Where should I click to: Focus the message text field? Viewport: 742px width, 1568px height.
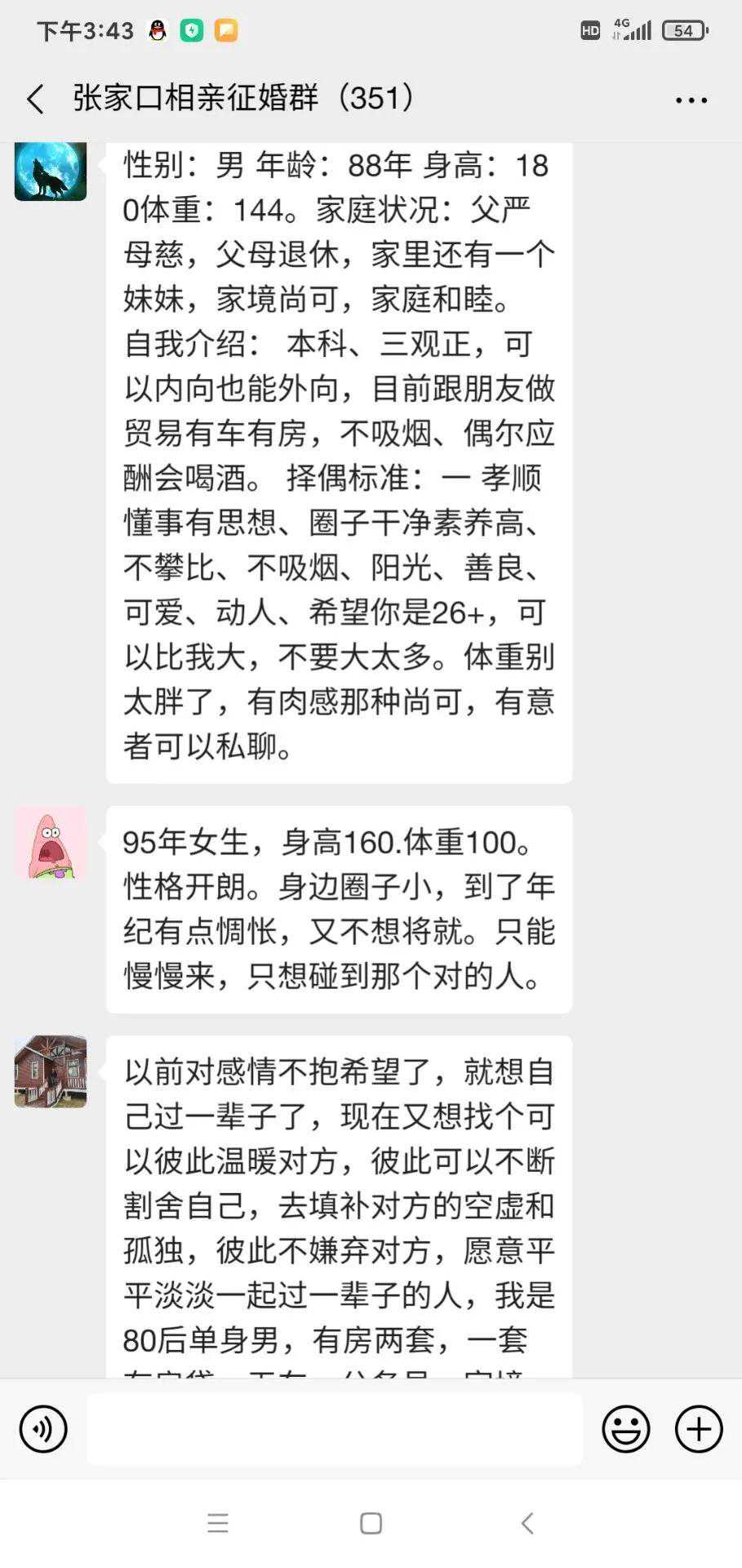tap(335, 1429)
